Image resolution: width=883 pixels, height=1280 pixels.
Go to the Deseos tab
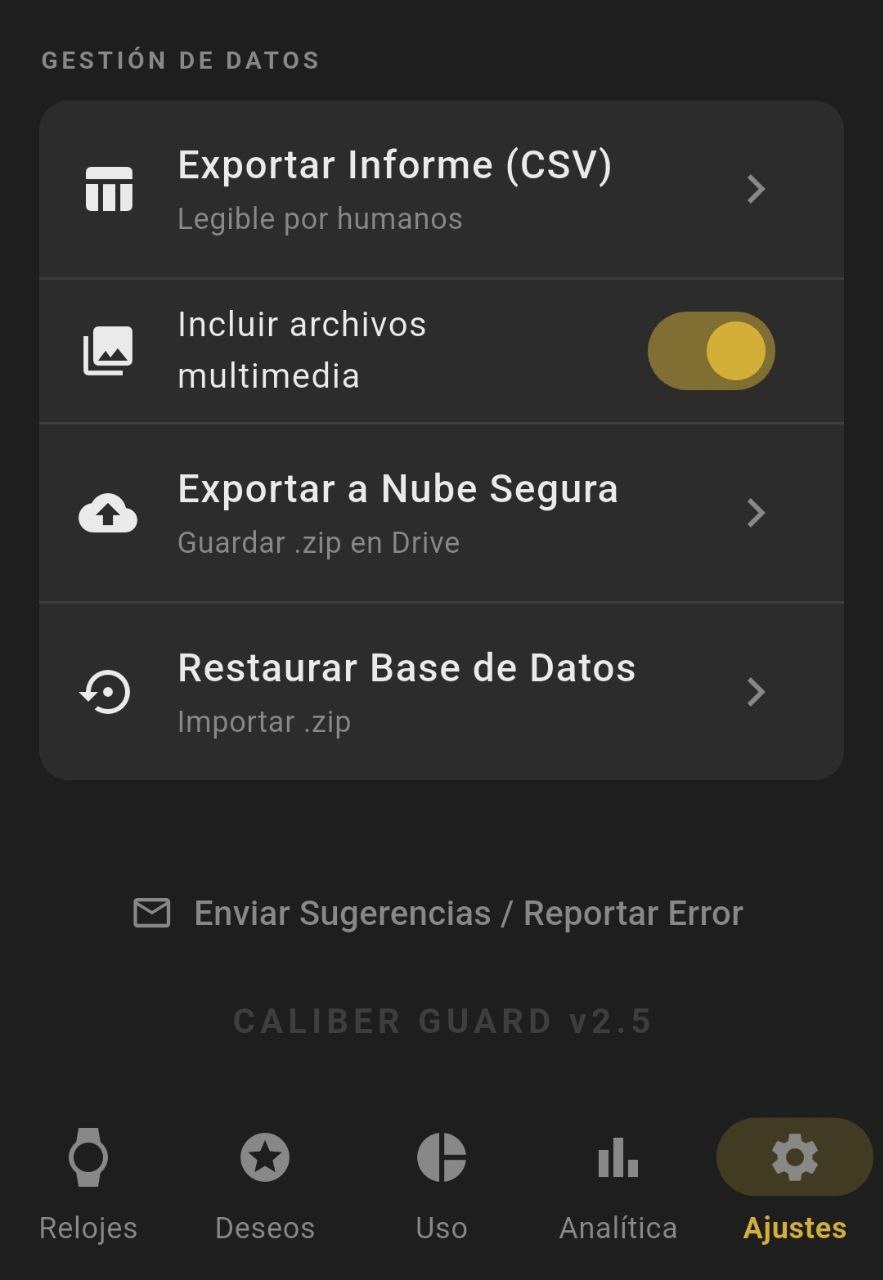pos(265,1183)
